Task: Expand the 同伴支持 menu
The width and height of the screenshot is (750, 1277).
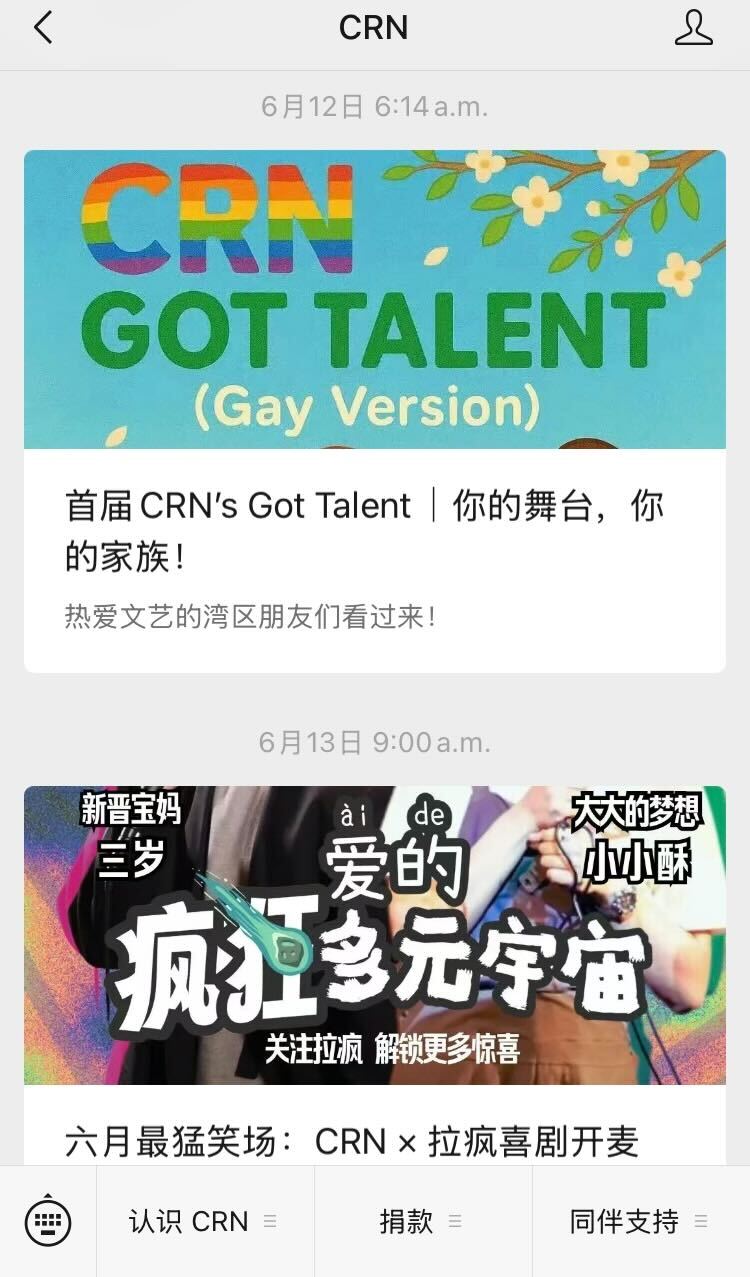Action: tap(639, 1221)
